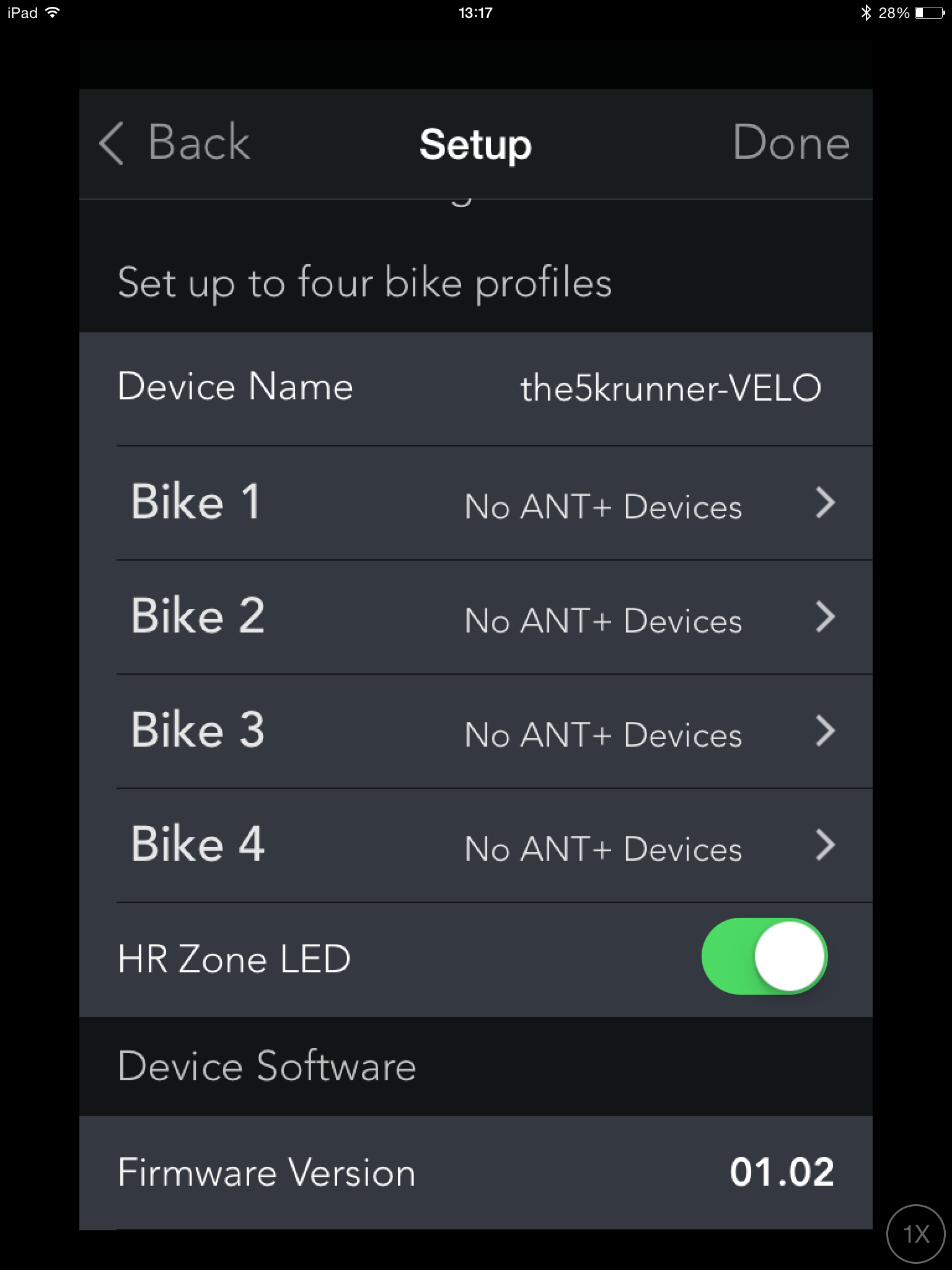The height and width of the screenshot is (1270, 952).
Task: Tap the 1X scale button
Action: [x=915, y=1233]
